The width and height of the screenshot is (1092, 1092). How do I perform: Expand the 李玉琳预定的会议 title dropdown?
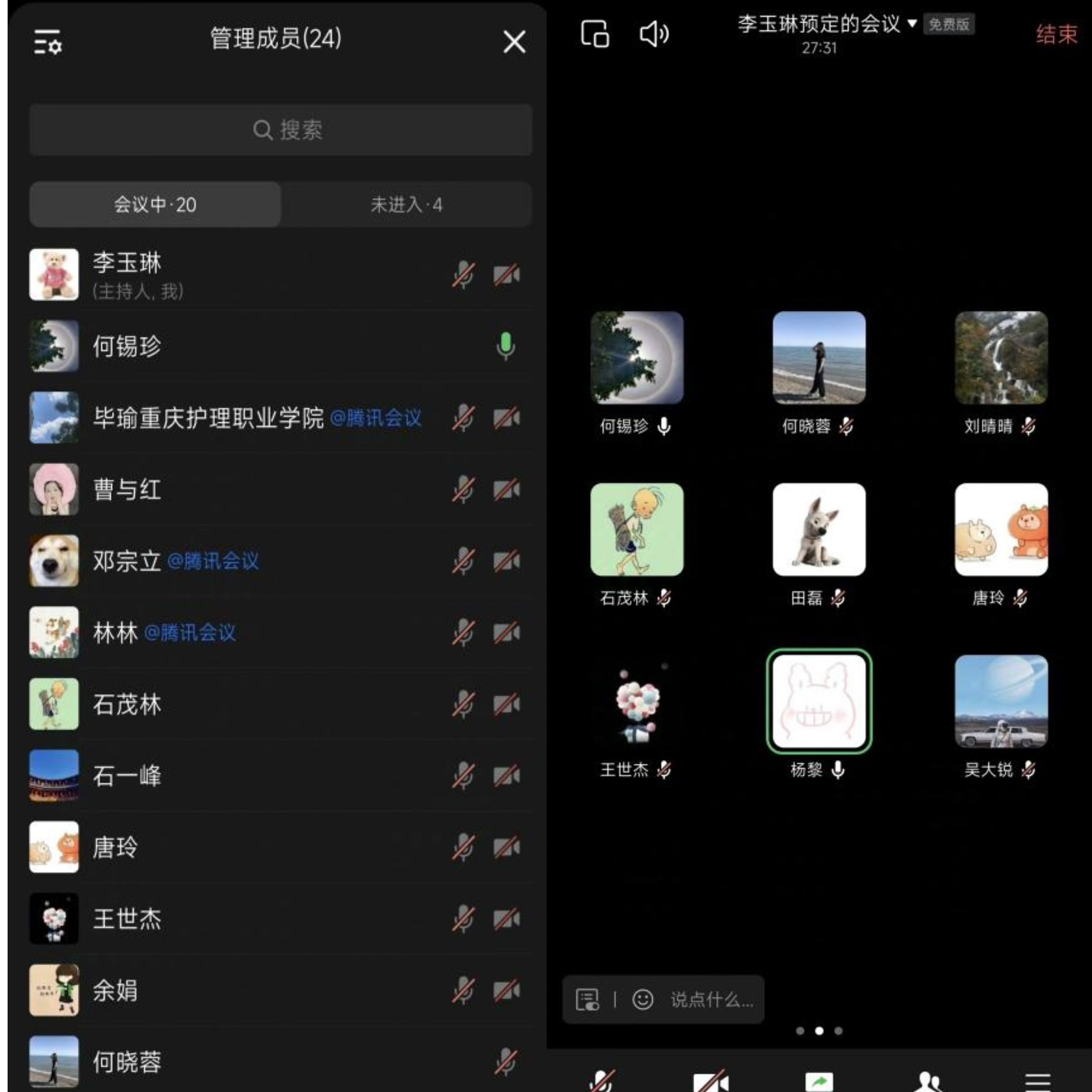coord(912,24)
